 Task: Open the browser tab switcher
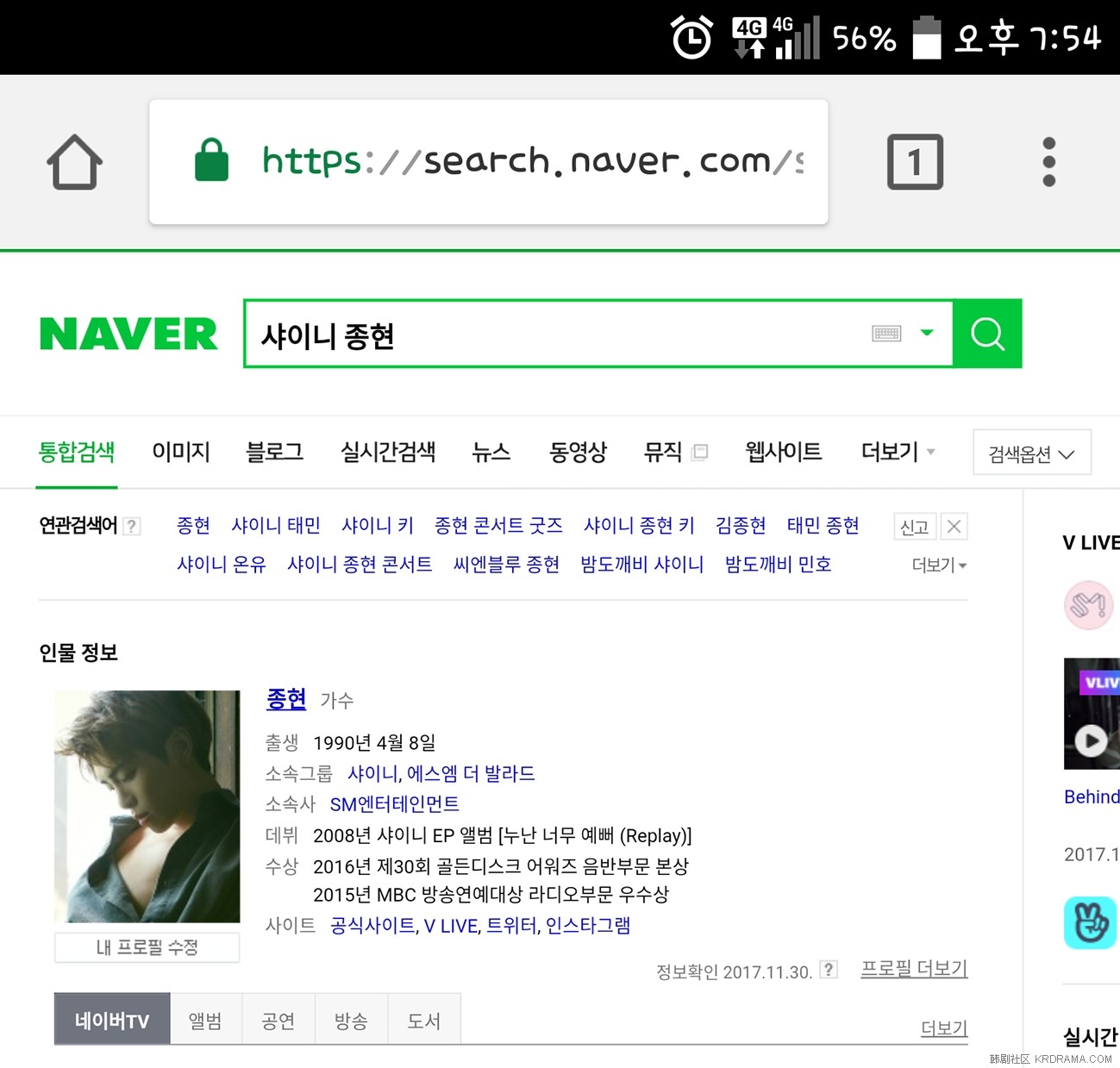[915, 162]
